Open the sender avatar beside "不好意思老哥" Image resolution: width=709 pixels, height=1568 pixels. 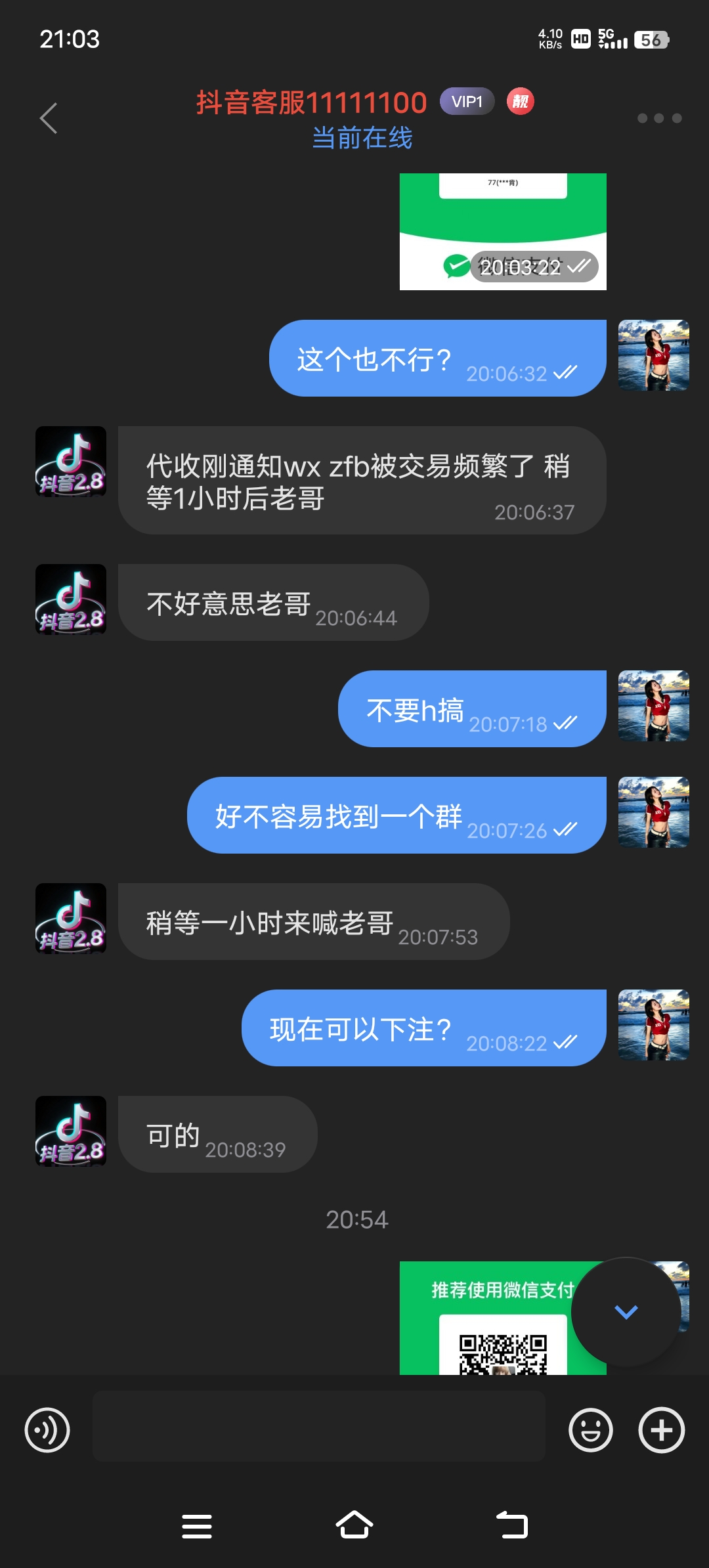click(x=71, y=599)
